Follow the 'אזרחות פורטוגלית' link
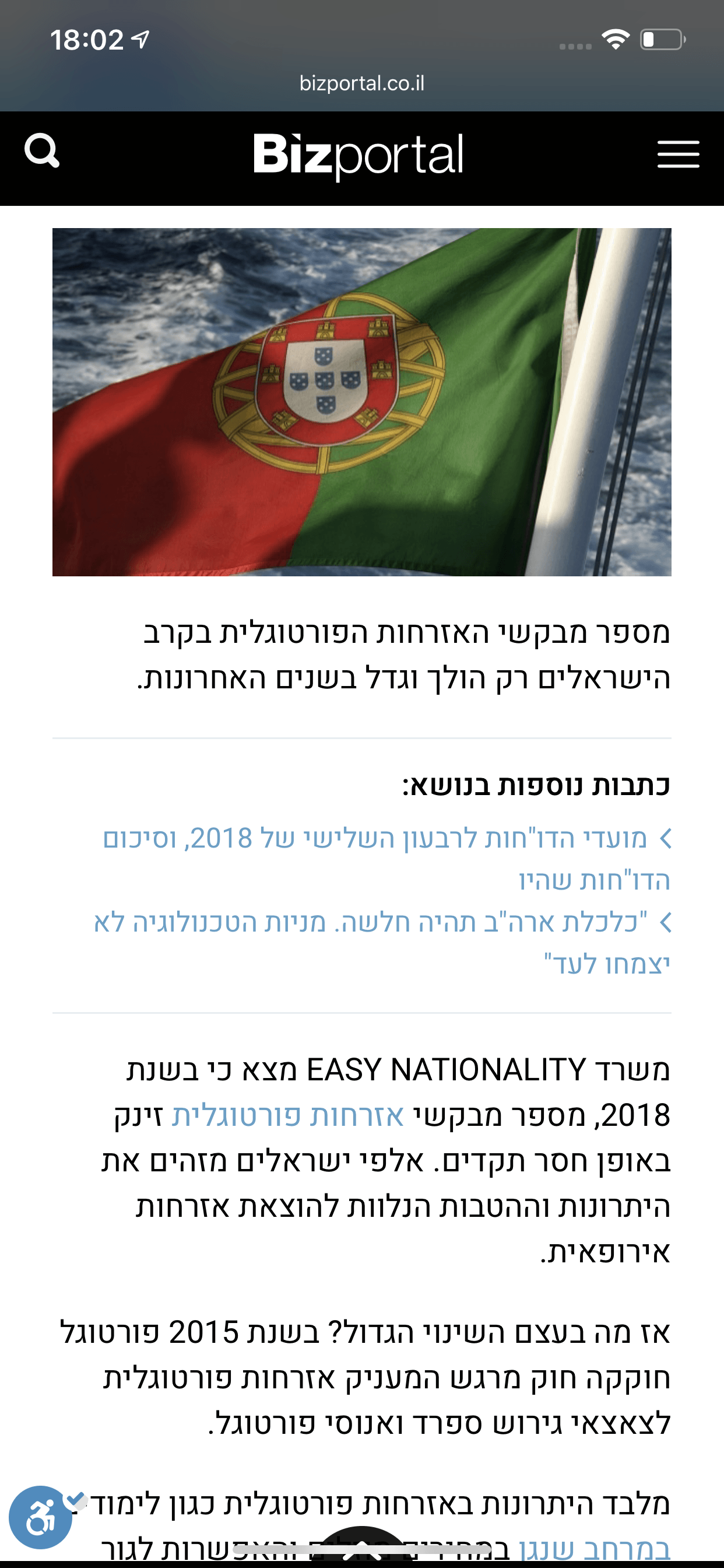The width and height of the screenshot is (724, 1568). coord(288,1116)
